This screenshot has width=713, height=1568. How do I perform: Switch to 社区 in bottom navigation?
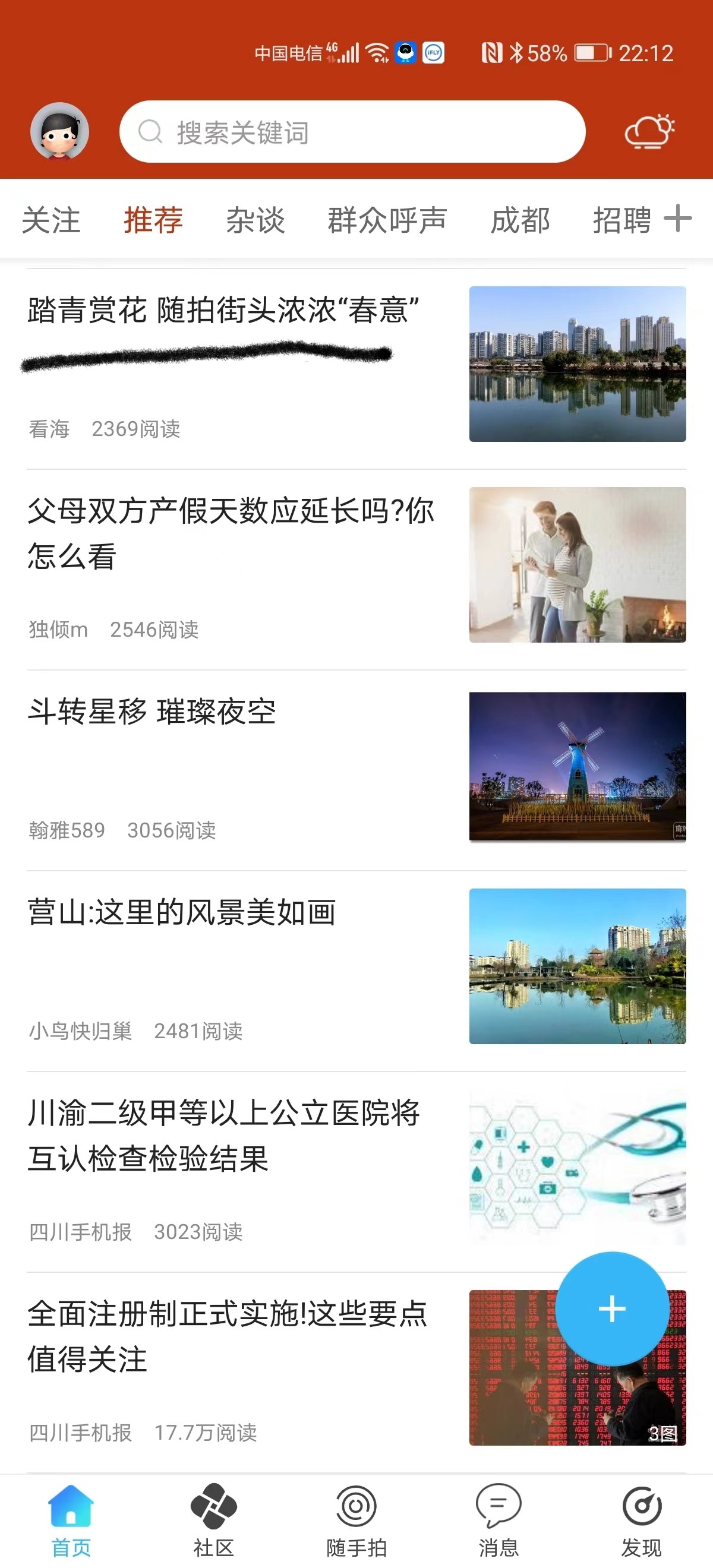click(214, 1520)
